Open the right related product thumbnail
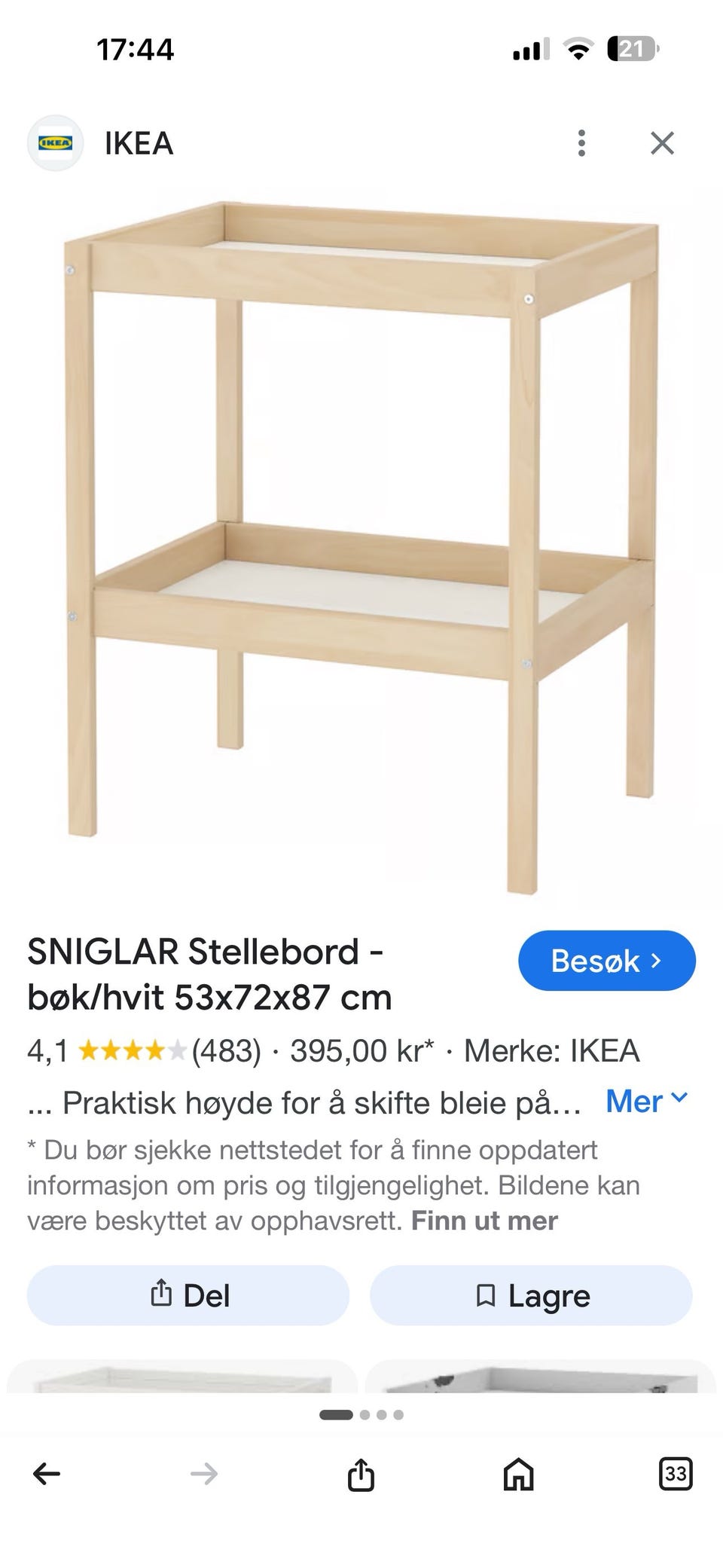The image size is (723, 1568). tap(541, 1376)
